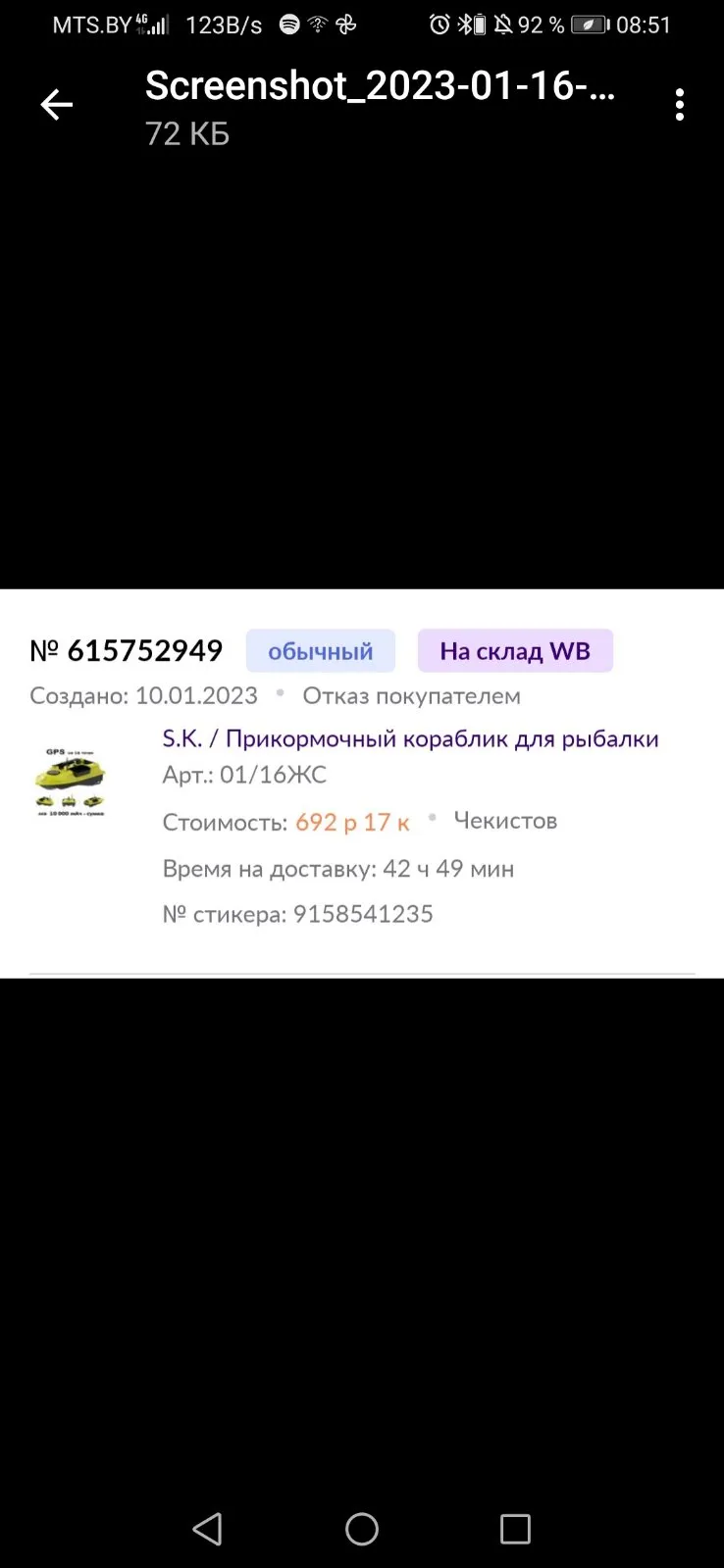Tap the system home button

tap(362, 1529)
